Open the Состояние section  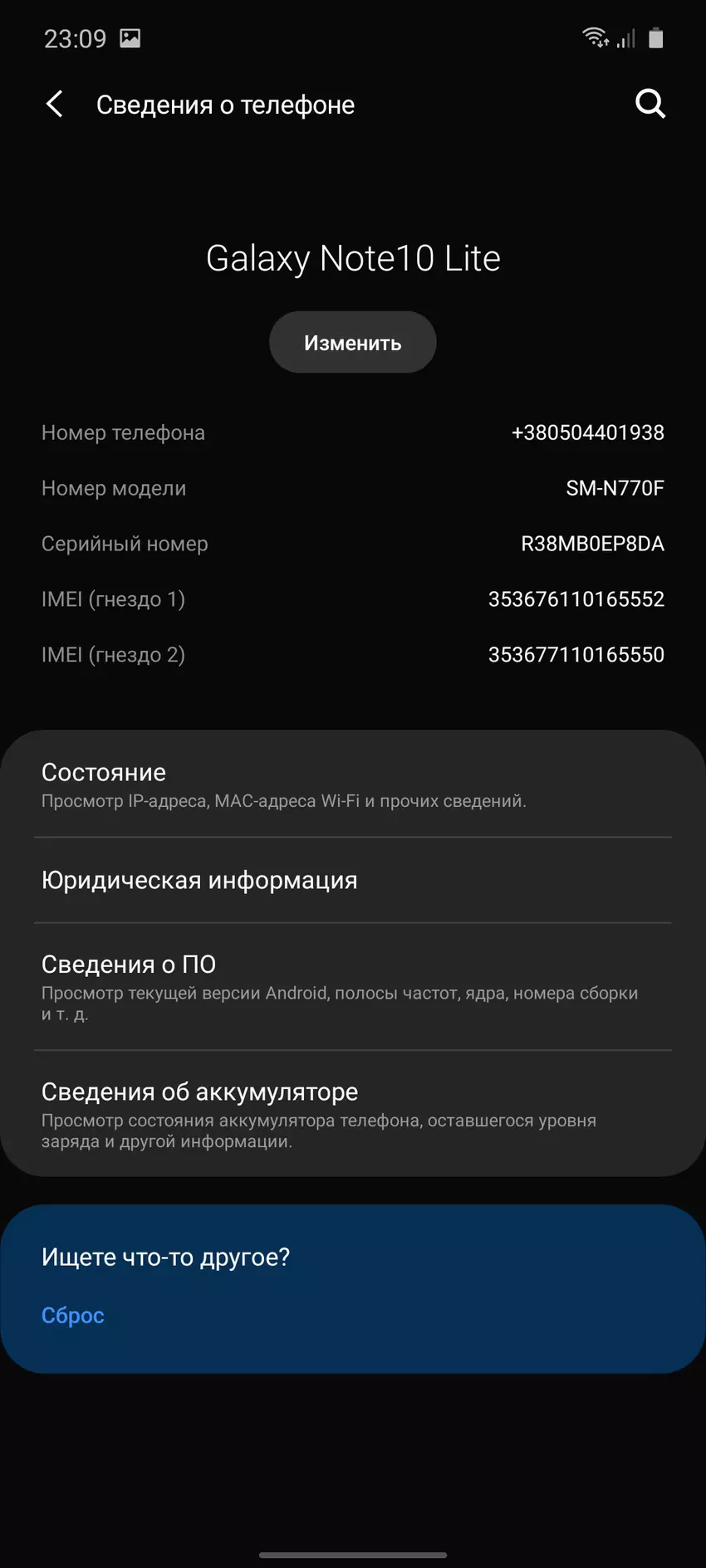pyautogui.click(x=352, y=784)
